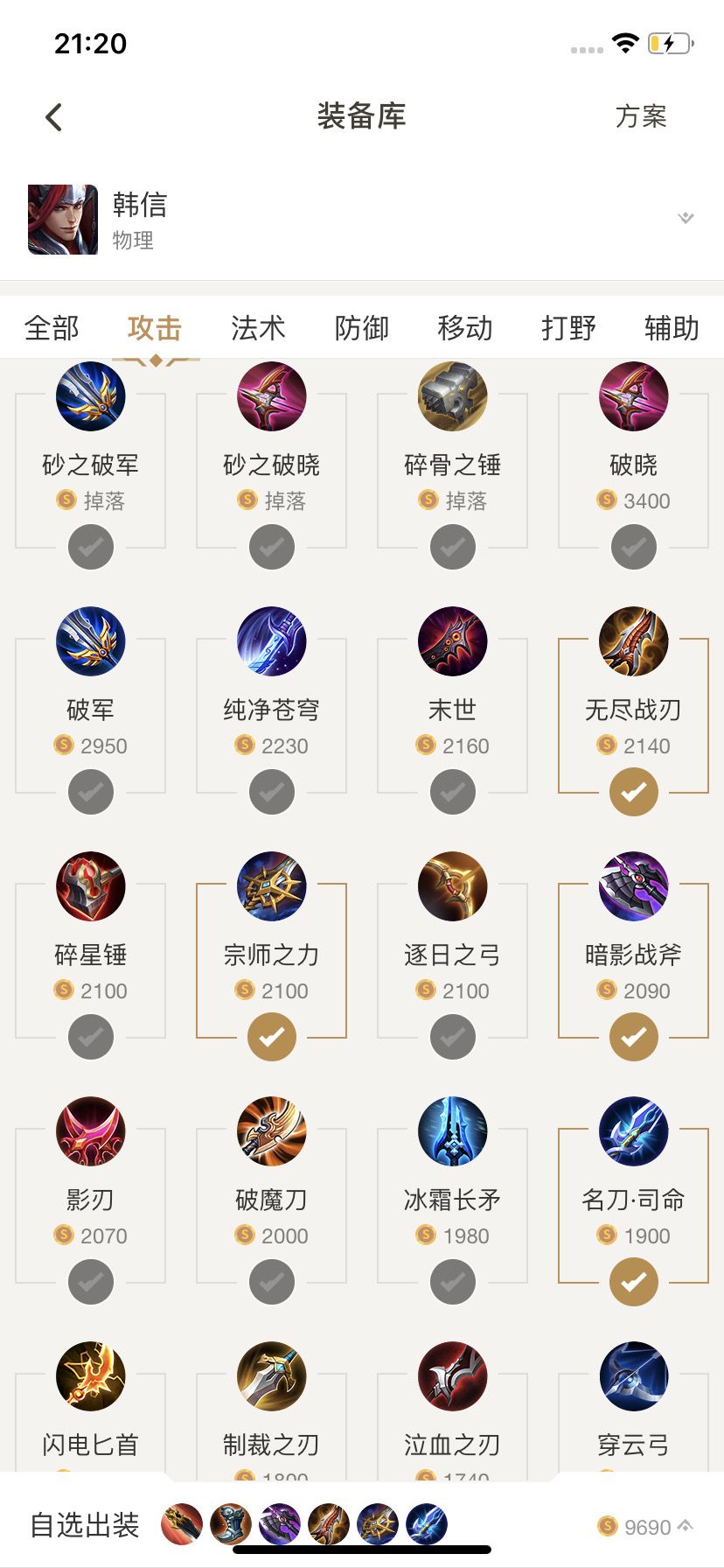Deselect the 无尽战刃 checkmark

(633, 792)
